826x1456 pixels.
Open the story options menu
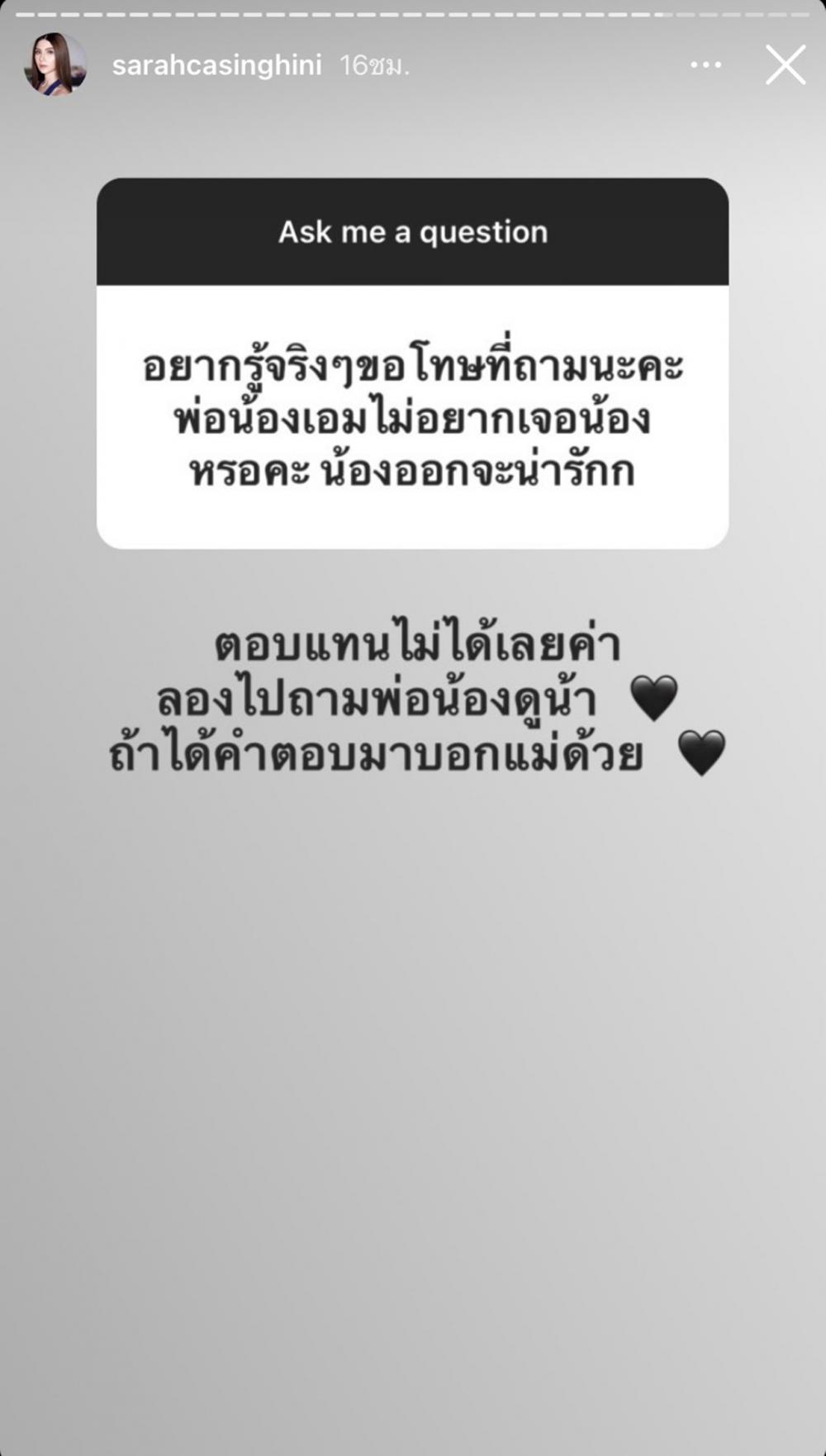706,65
